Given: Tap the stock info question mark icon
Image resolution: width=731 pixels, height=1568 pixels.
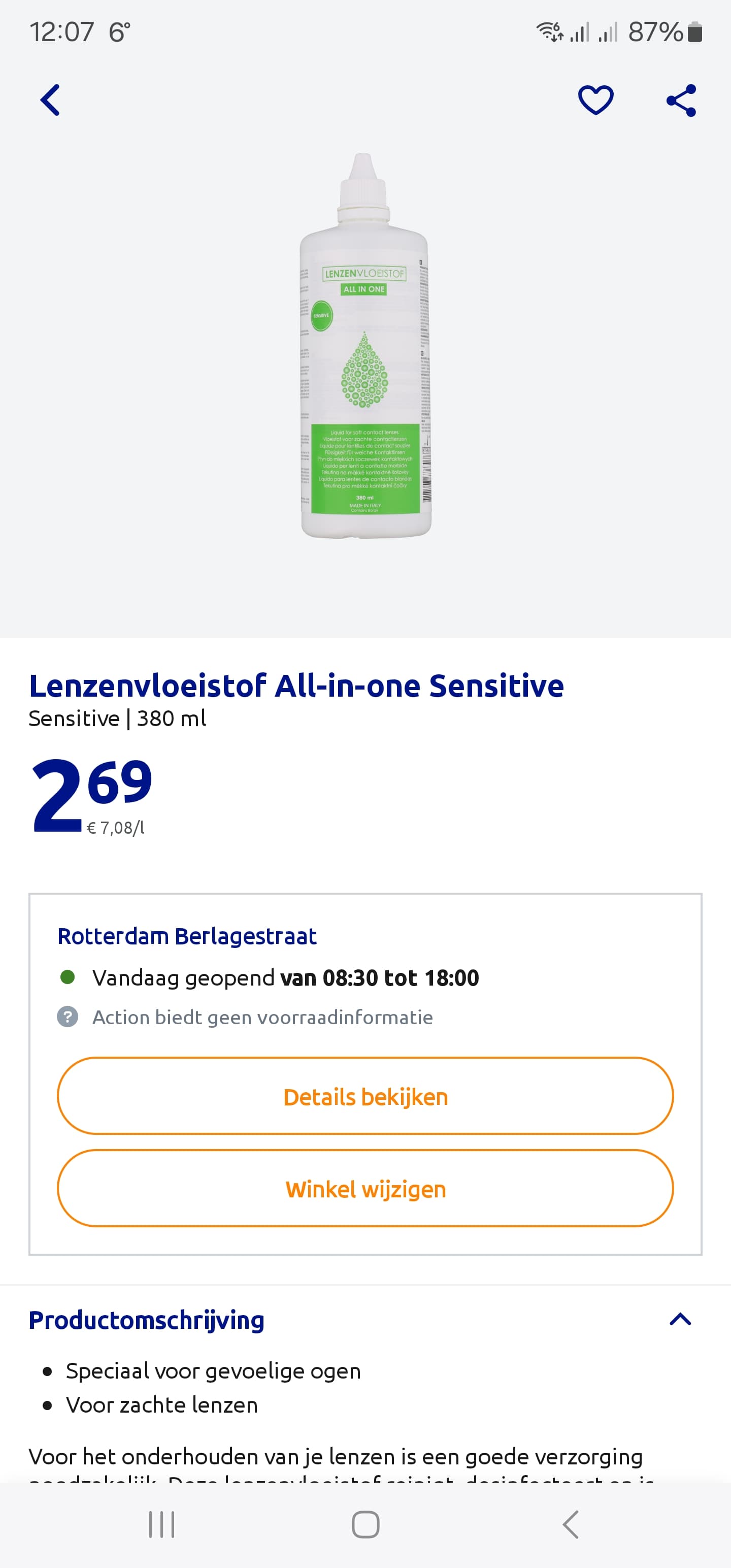Looking at the screenshot, I should coord(68,1017).
